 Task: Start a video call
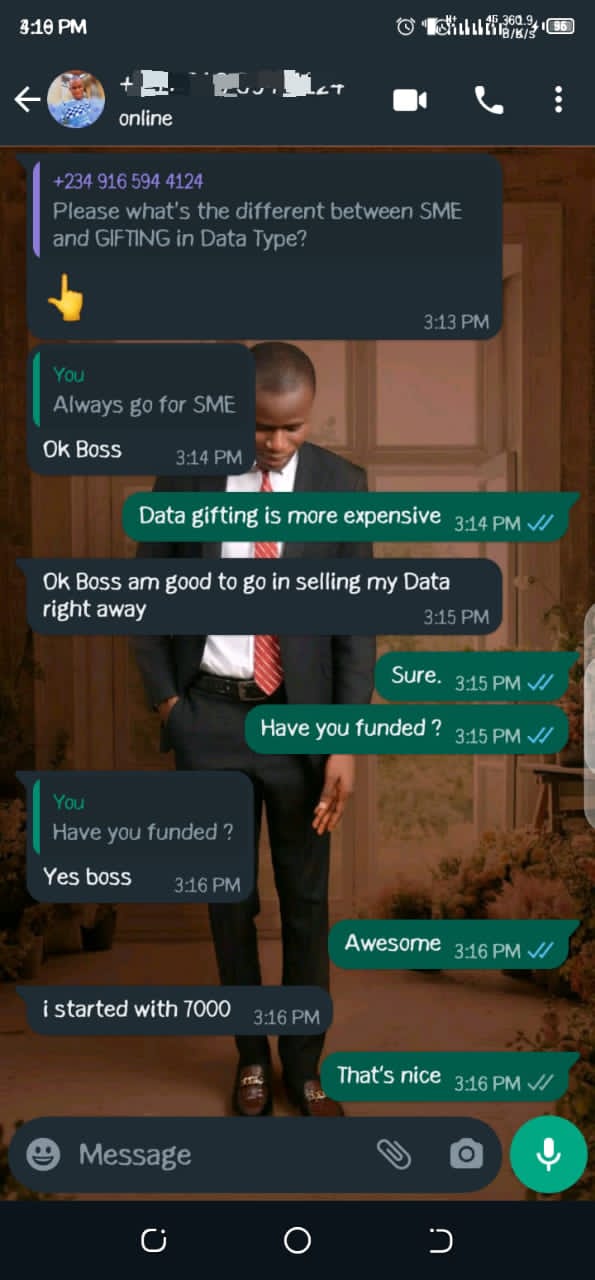point(410,100)
